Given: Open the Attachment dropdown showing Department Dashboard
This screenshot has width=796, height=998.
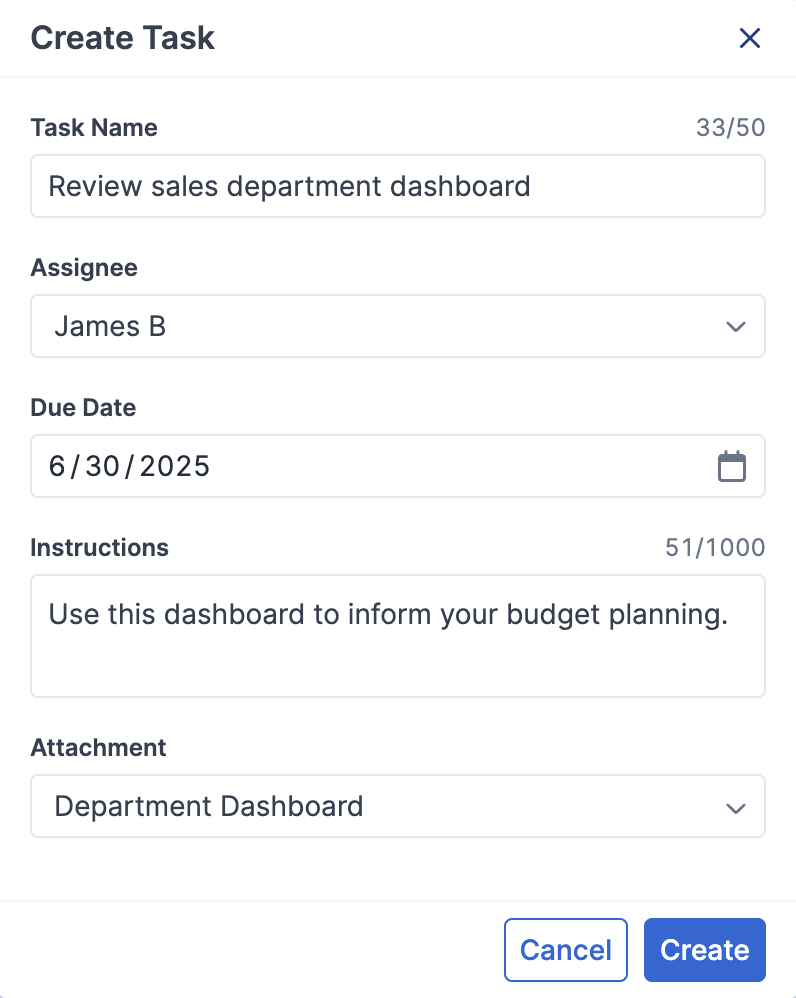Looking at the screenshot, I should (x=400, y=806).
